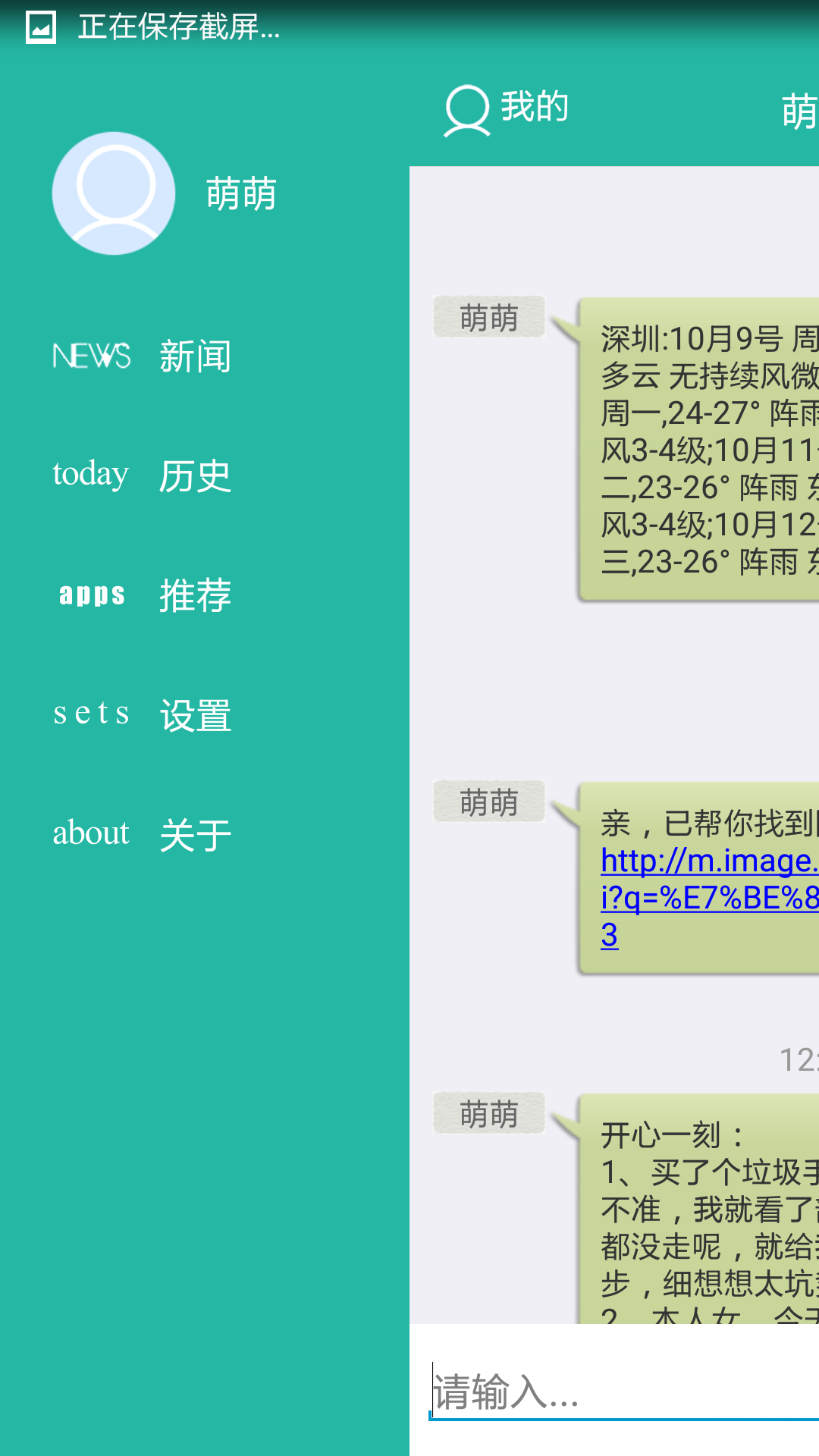Focus the 请输入 message input field
819x1456 pixels.
624,1391
